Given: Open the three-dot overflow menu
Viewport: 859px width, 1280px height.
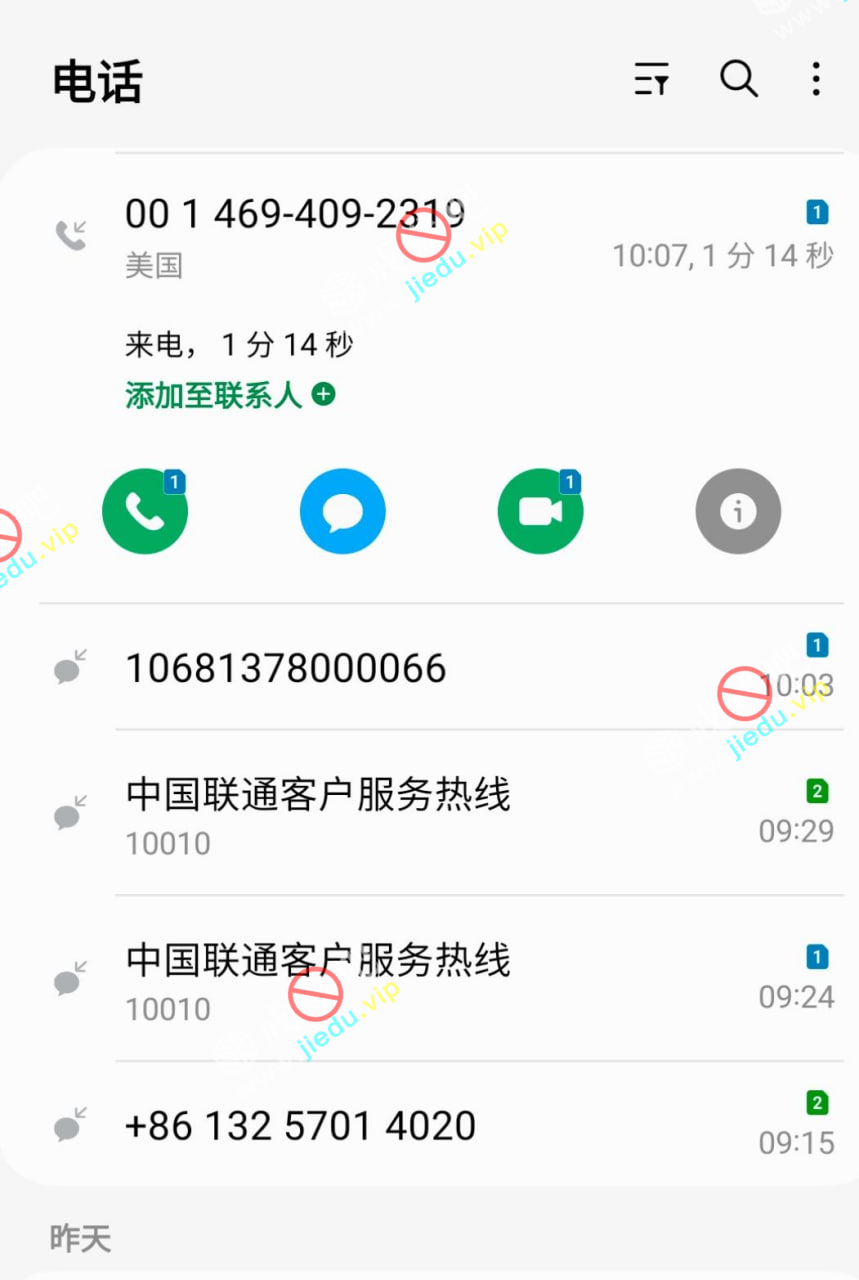Looking at the screenshot, I should pos(816,79).
